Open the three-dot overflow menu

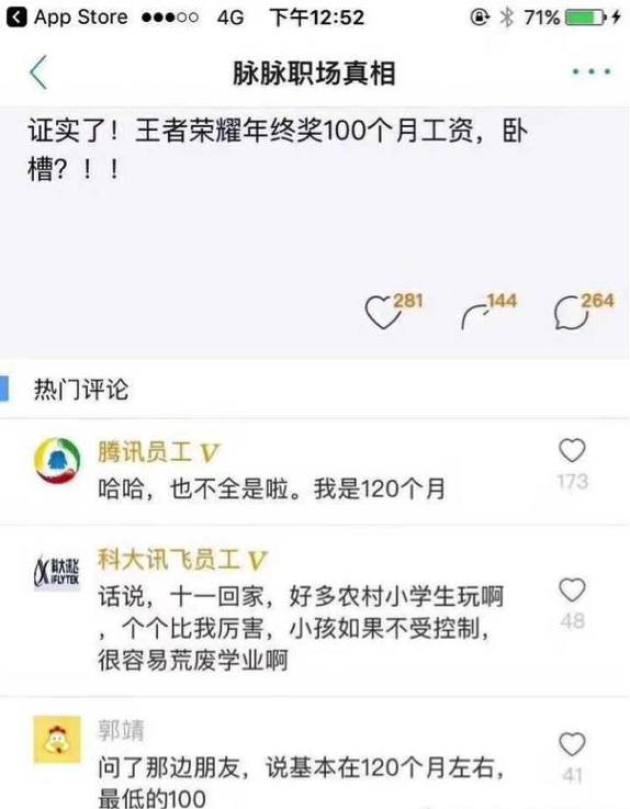(x=590, y=73)
